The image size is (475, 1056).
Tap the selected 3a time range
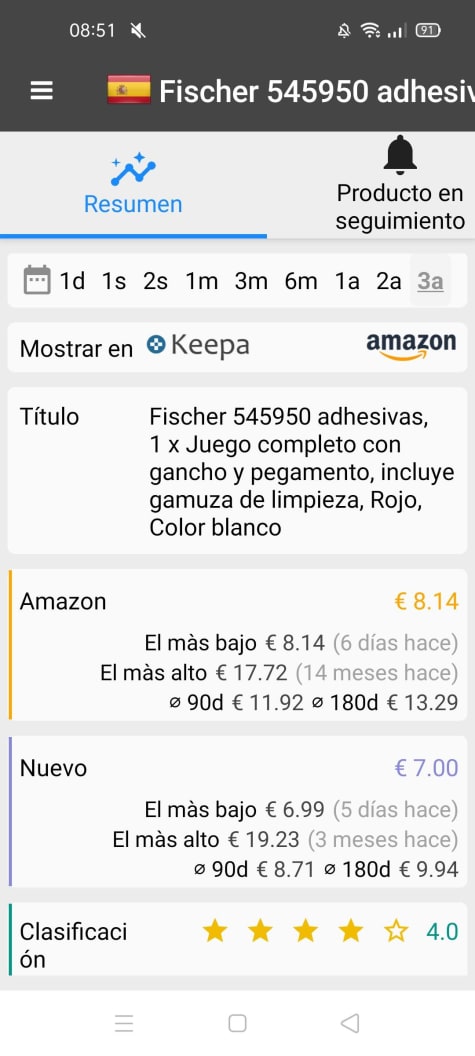[431, 281]
